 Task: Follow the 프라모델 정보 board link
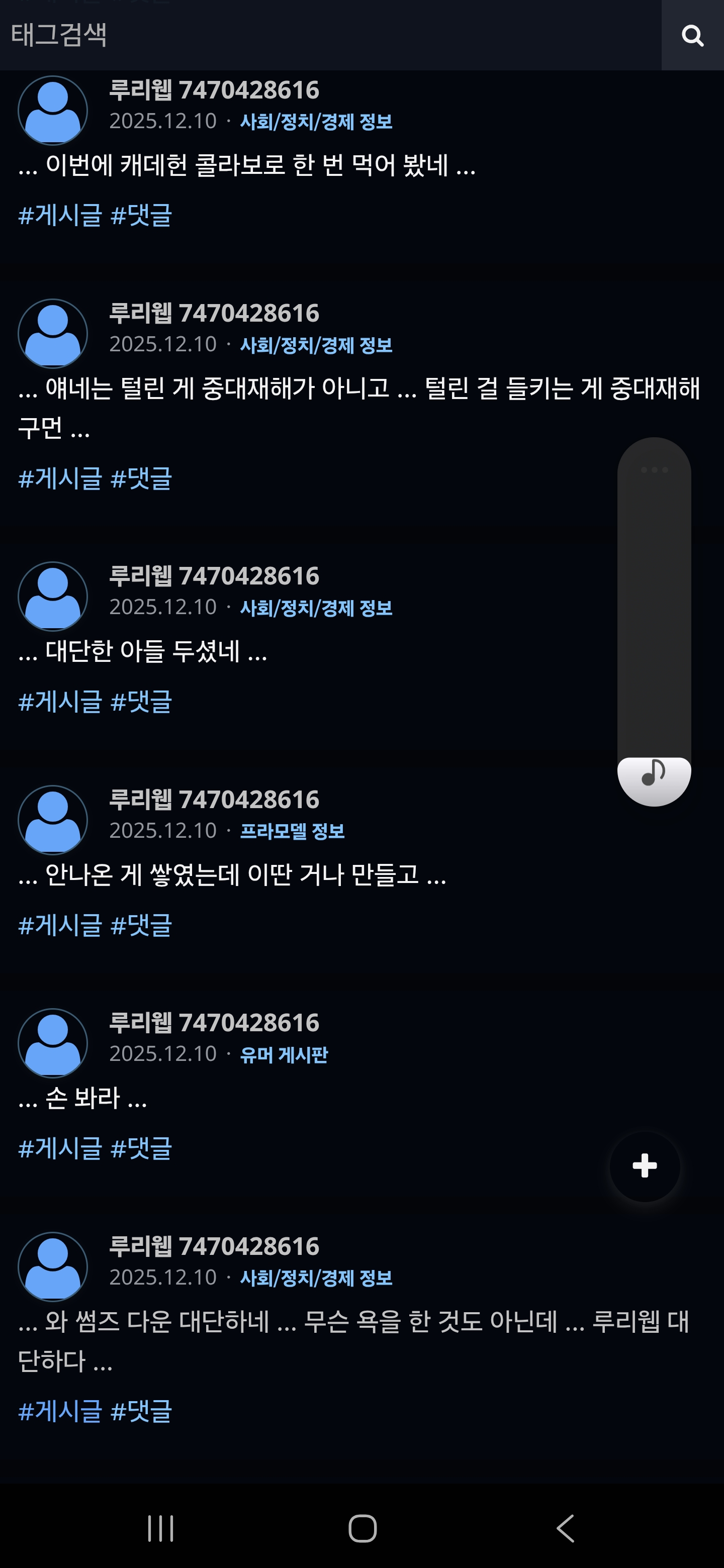(292, 831)
